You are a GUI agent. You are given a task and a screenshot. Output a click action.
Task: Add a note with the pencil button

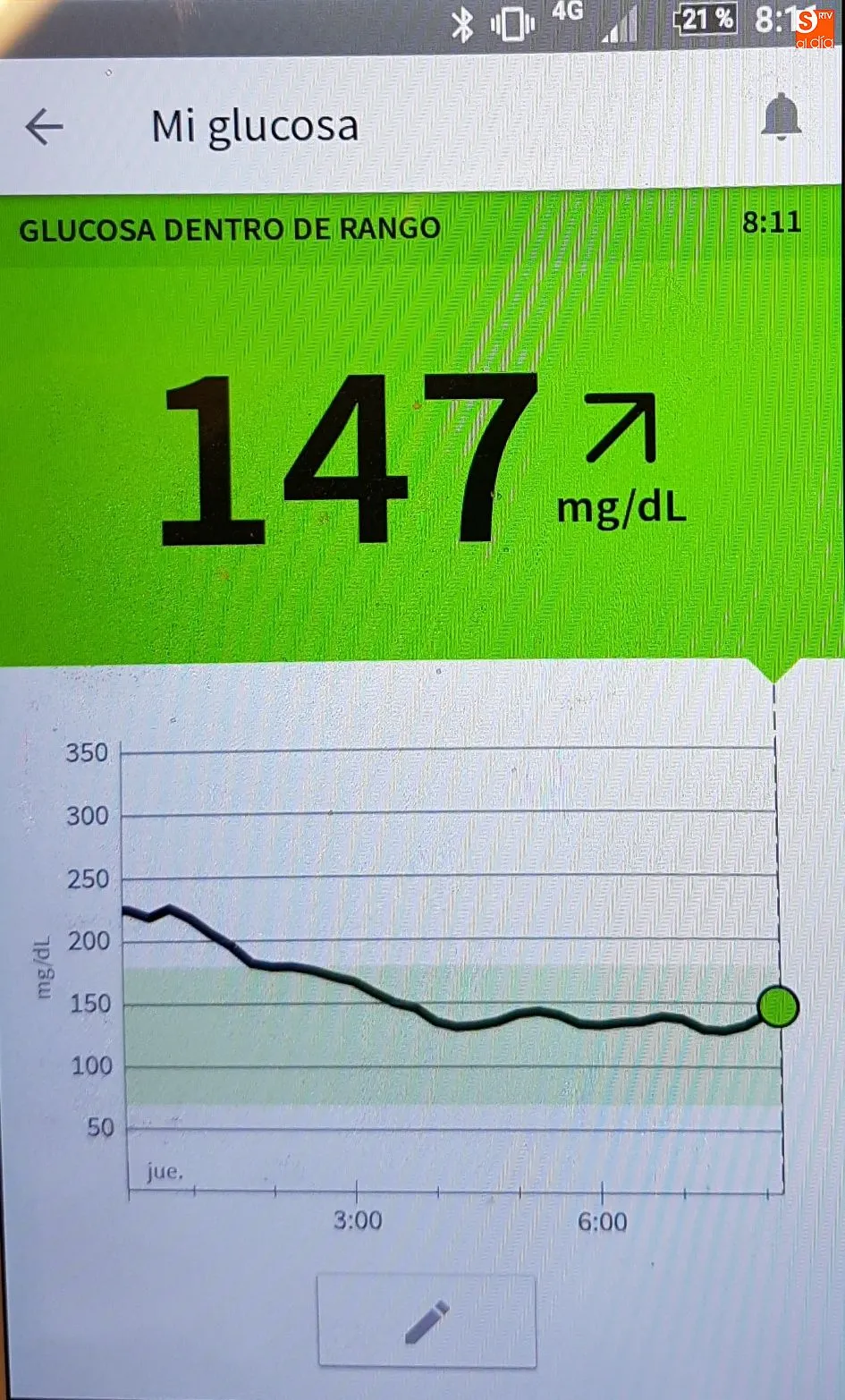[427, 1321]
